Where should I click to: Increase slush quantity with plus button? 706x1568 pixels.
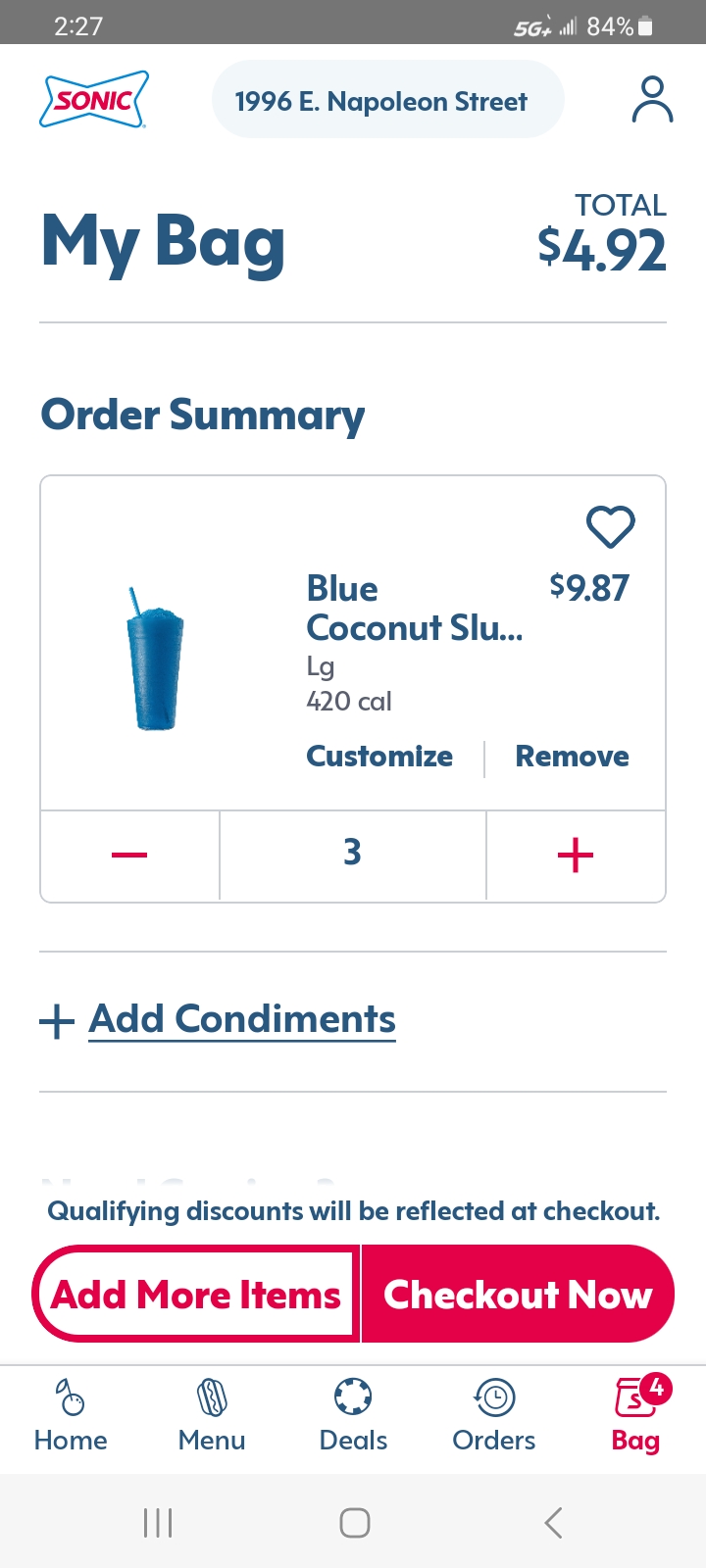point(576,856)
